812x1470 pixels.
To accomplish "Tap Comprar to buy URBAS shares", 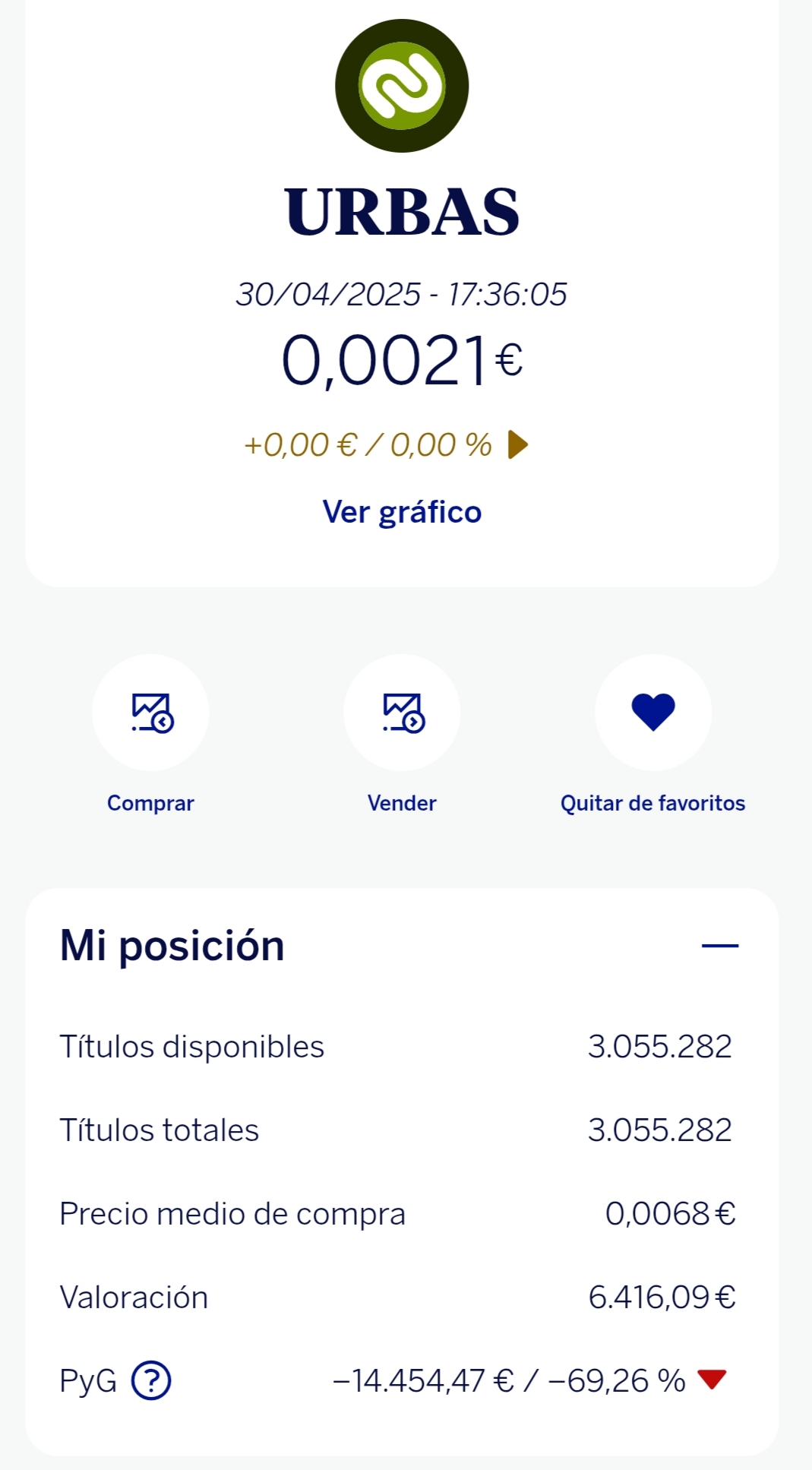I will [150, 713].
